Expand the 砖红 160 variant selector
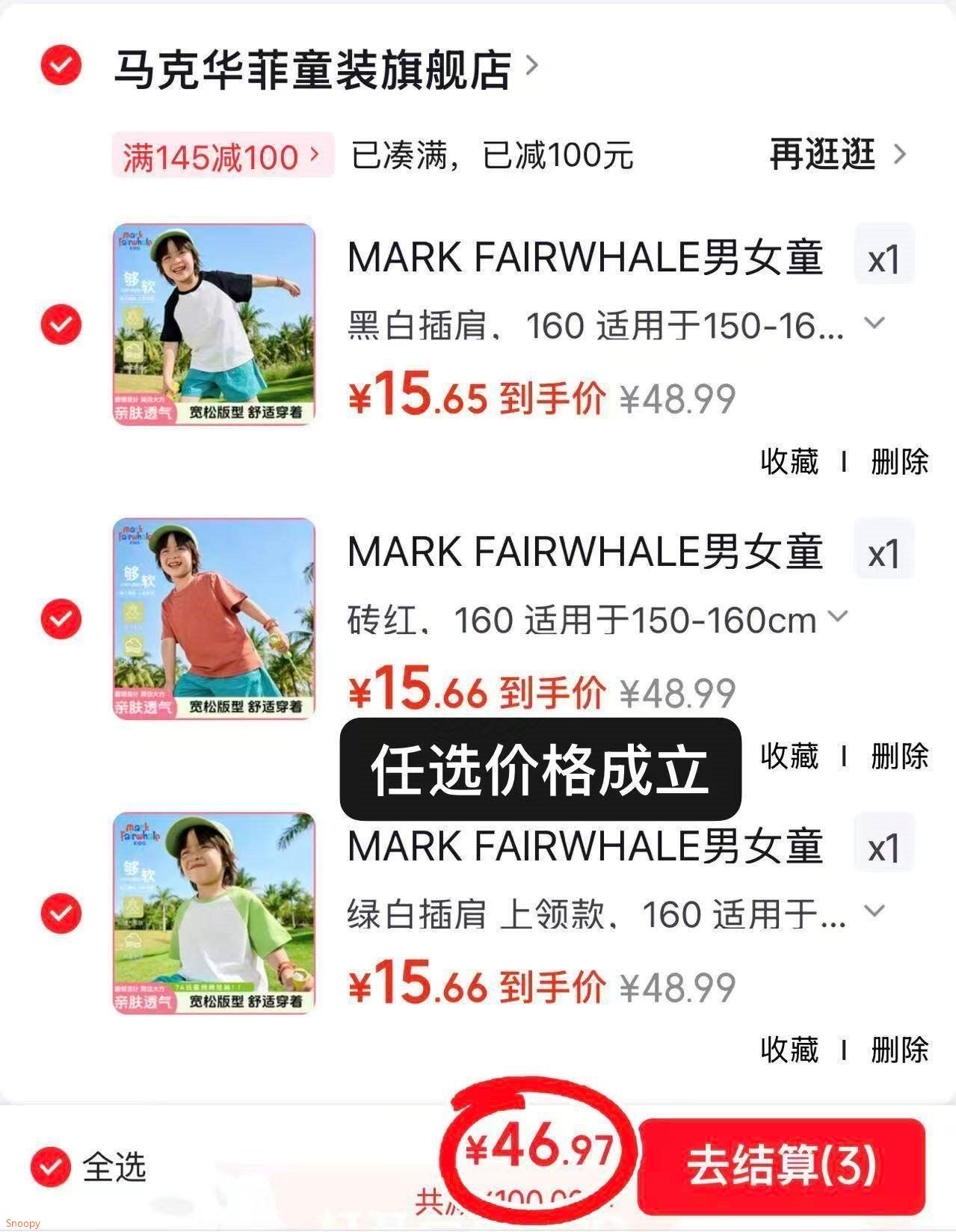 tap(839, 617)
